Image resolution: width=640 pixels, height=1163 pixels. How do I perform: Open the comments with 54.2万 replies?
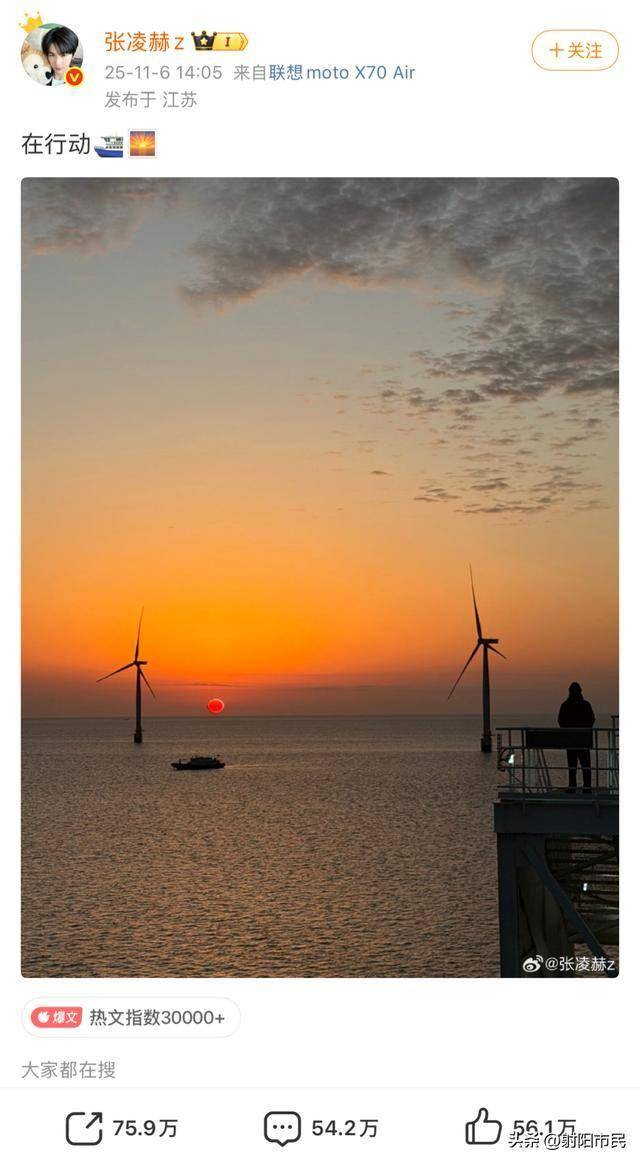click(283, 1128)
